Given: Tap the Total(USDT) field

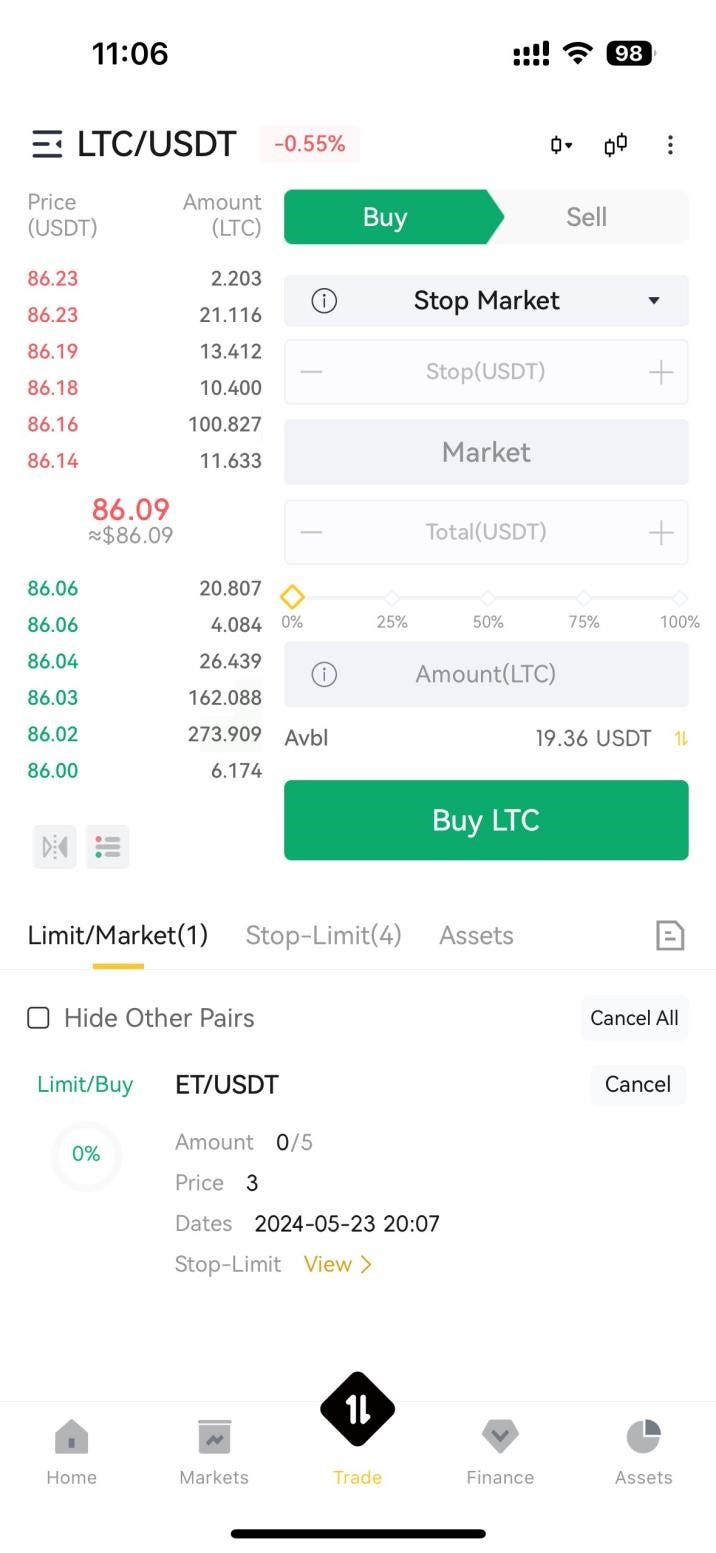Looking at the screenshot, I should point(486,532).
